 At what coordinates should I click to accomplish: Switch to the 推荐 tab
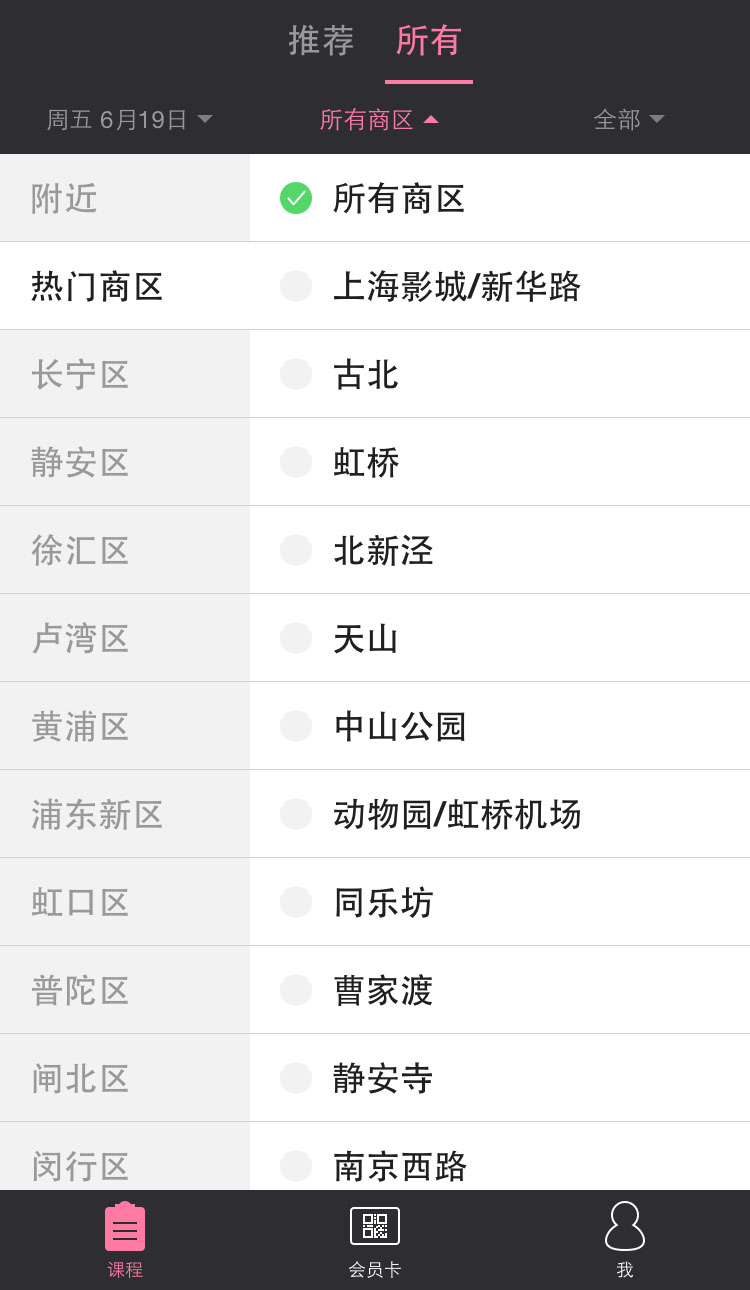pyautogui.click(x=321, y=41)
